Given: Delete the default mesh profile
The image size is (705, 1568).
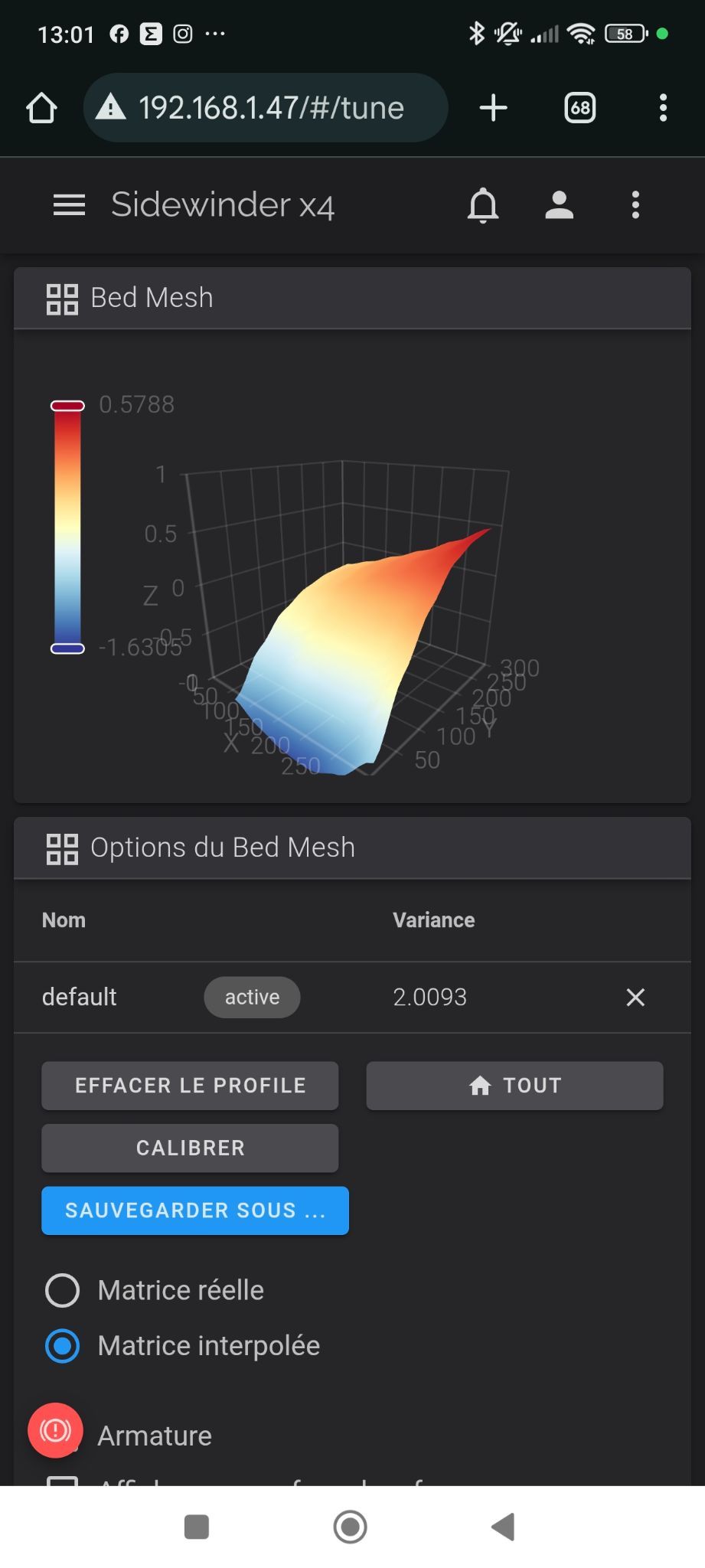Looking at the screenshot, I should (x=635, y=997).
